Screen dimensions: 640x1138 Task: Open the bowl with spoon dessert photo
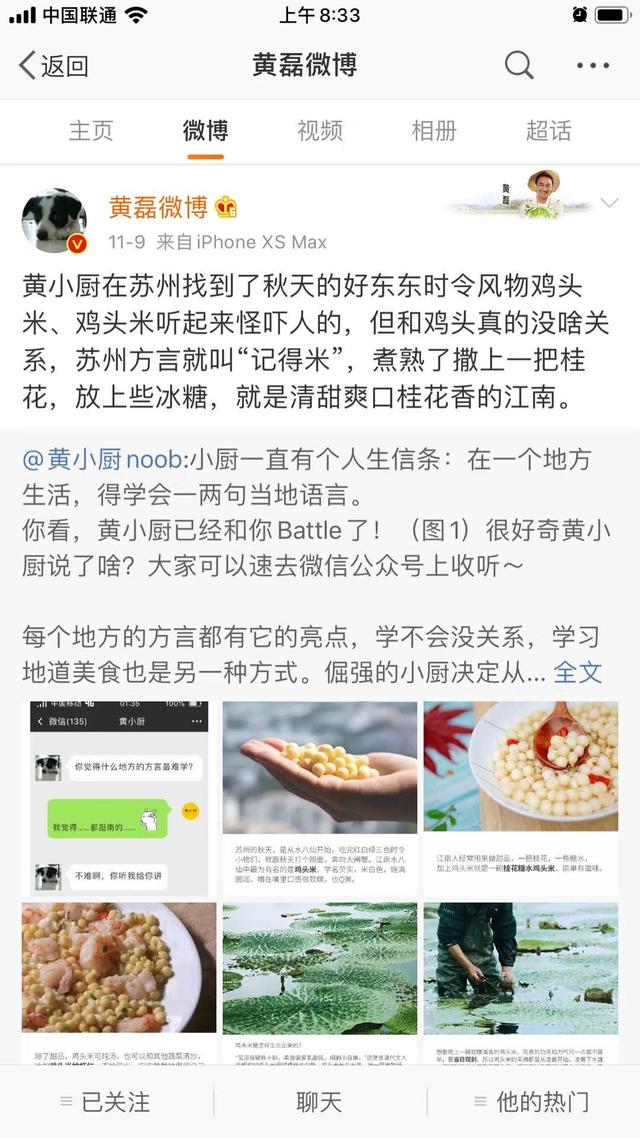(x=520, y=797)
